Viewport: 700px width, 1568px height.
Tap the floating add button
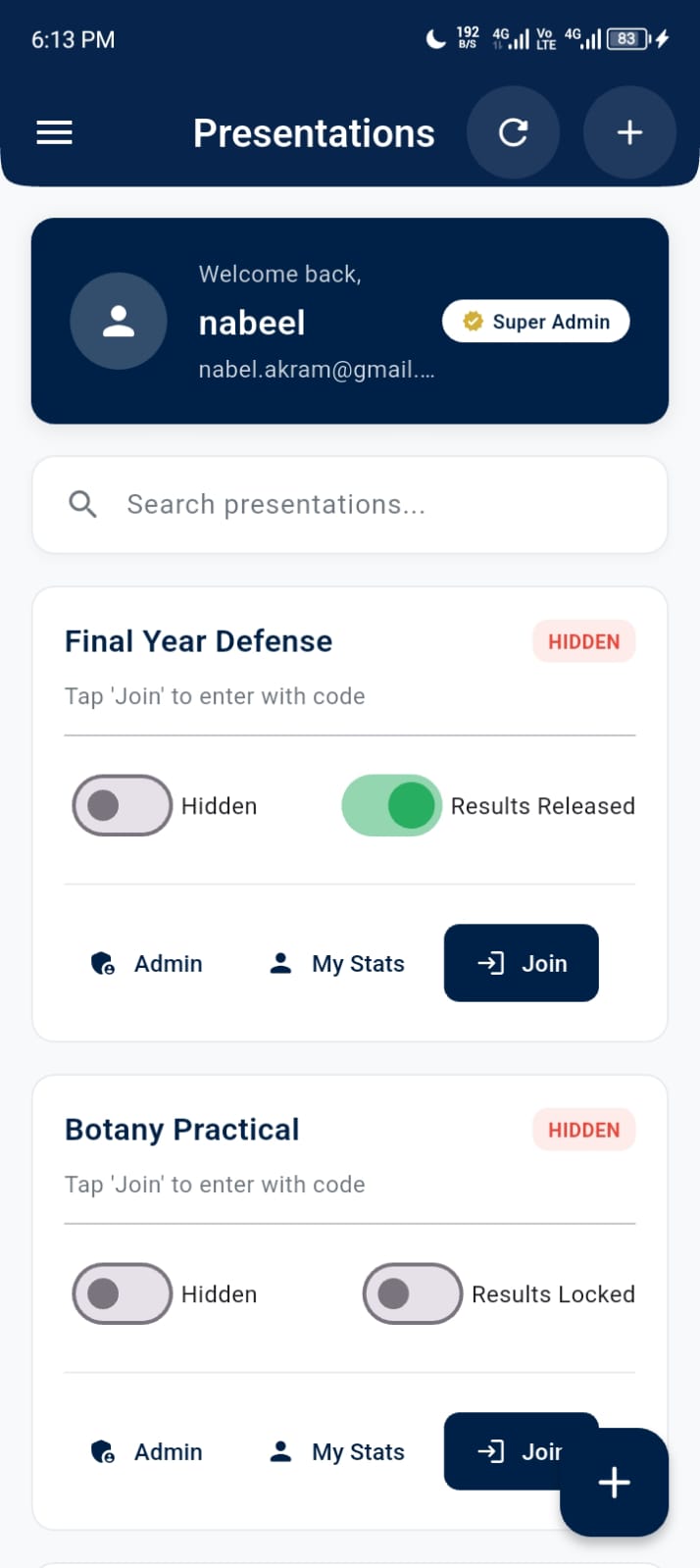click(615, 1482)
